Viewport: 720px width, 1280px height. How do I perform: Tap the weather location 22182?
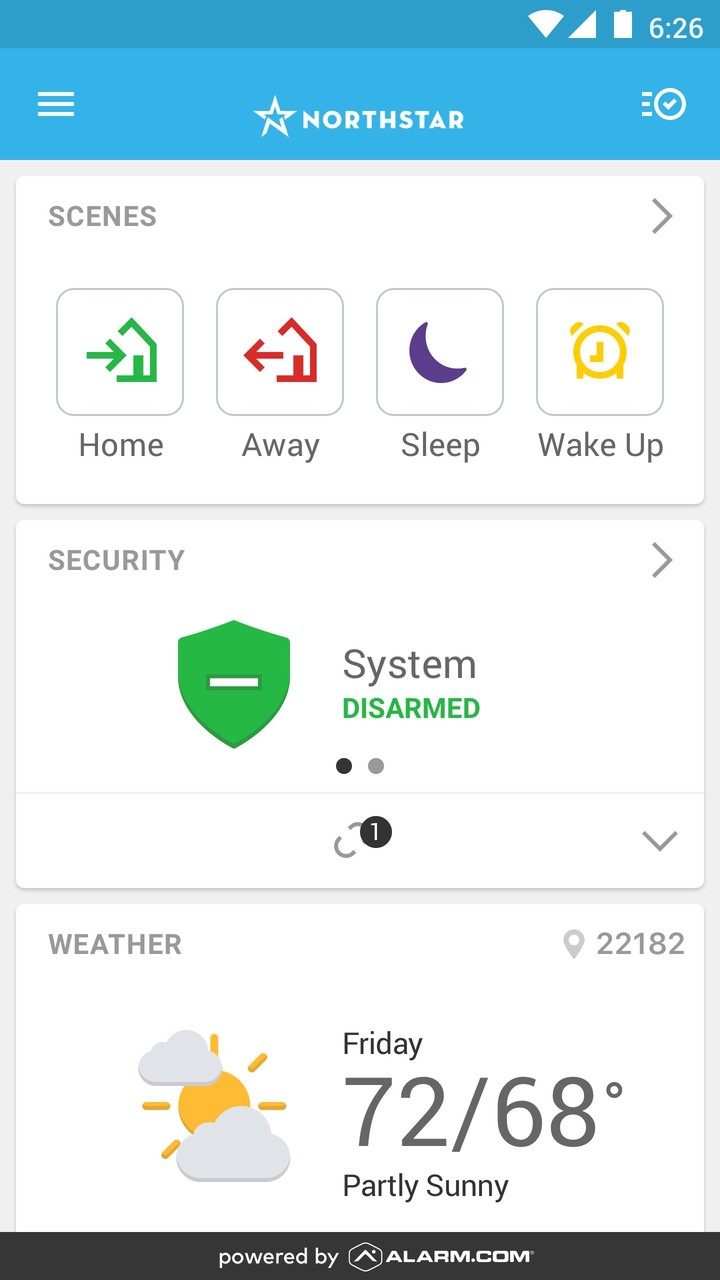625,944
